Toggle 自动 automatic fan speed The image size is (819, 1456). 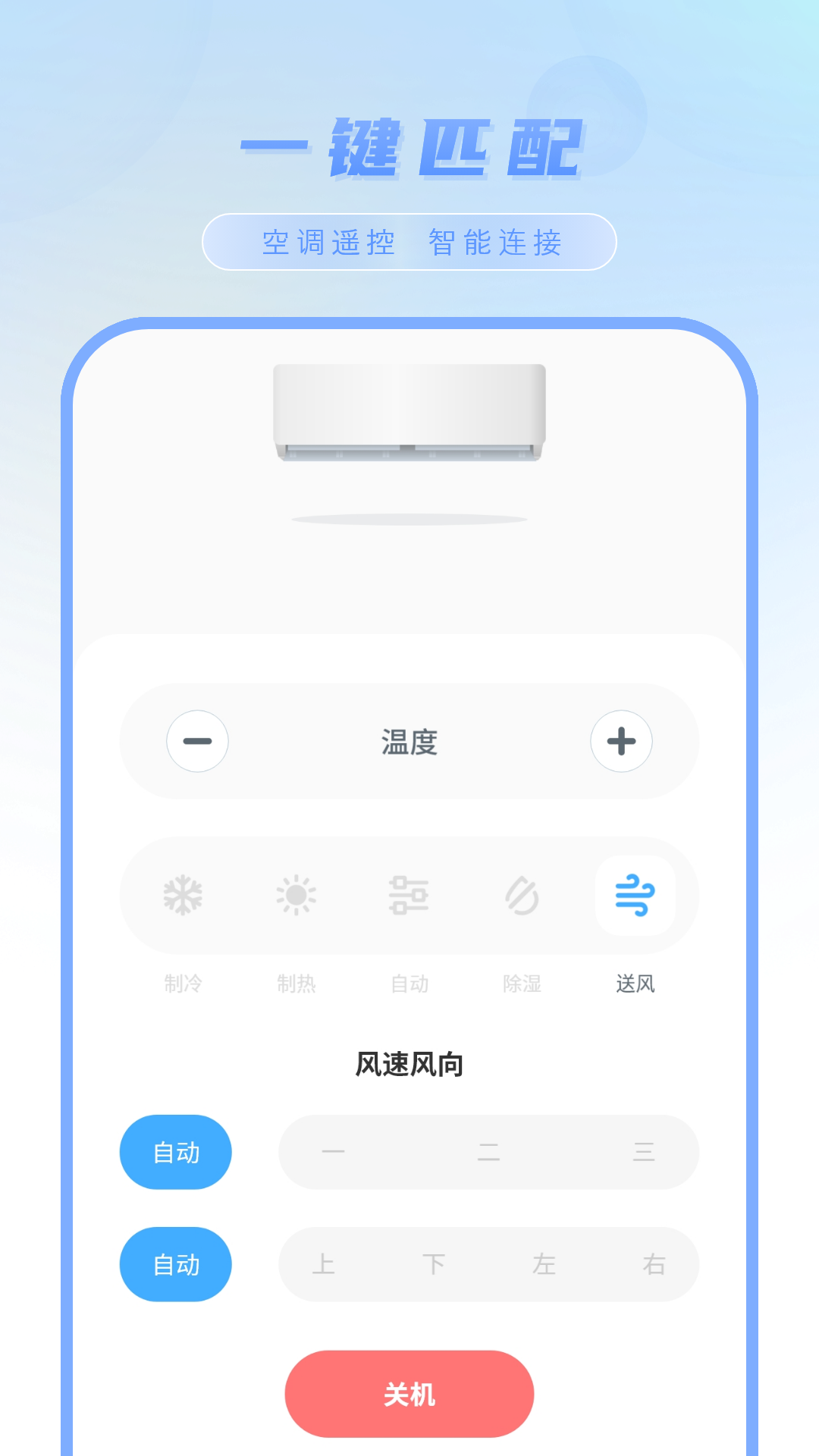click(175, 1152)
